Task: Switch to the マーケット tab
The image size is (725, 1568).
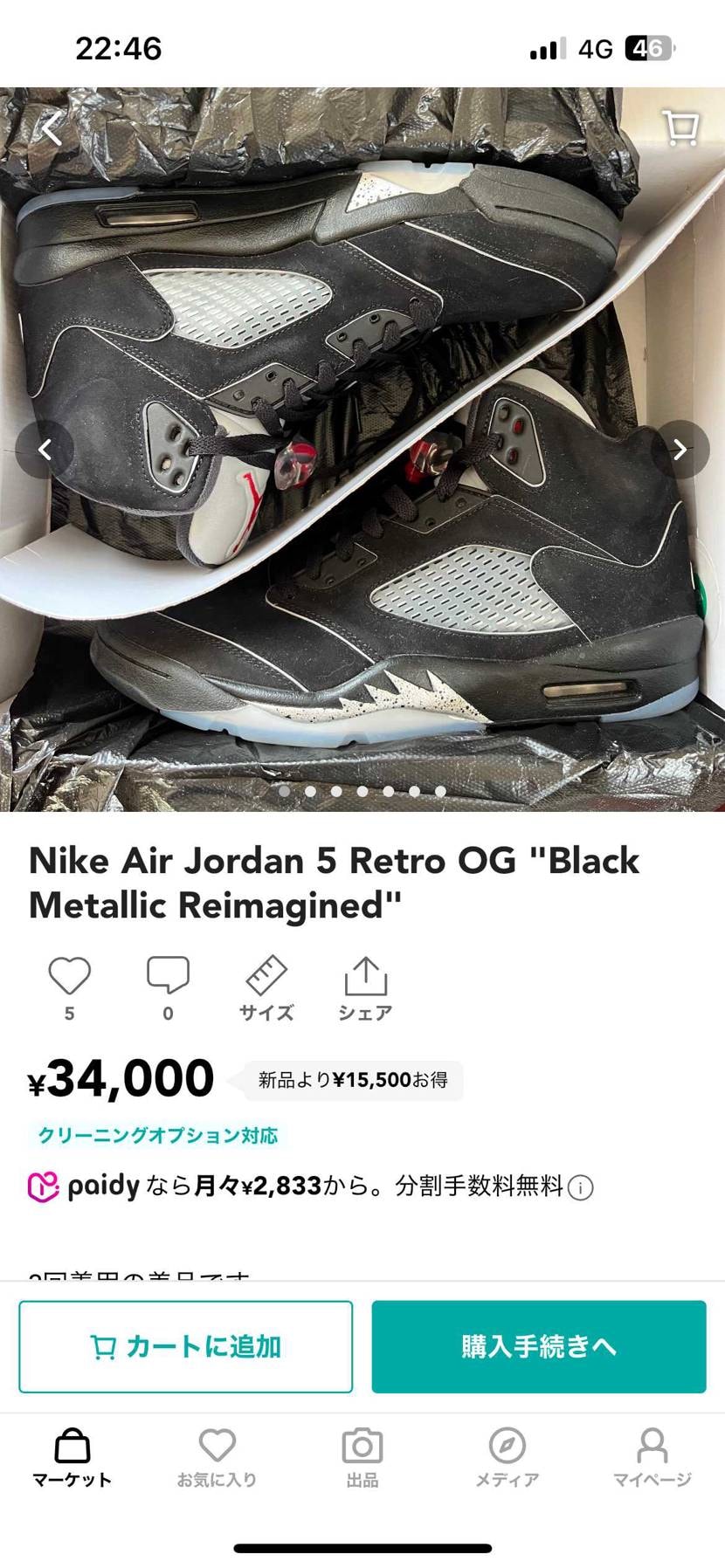Action: pyautogui.click(x=72, y=1458)
